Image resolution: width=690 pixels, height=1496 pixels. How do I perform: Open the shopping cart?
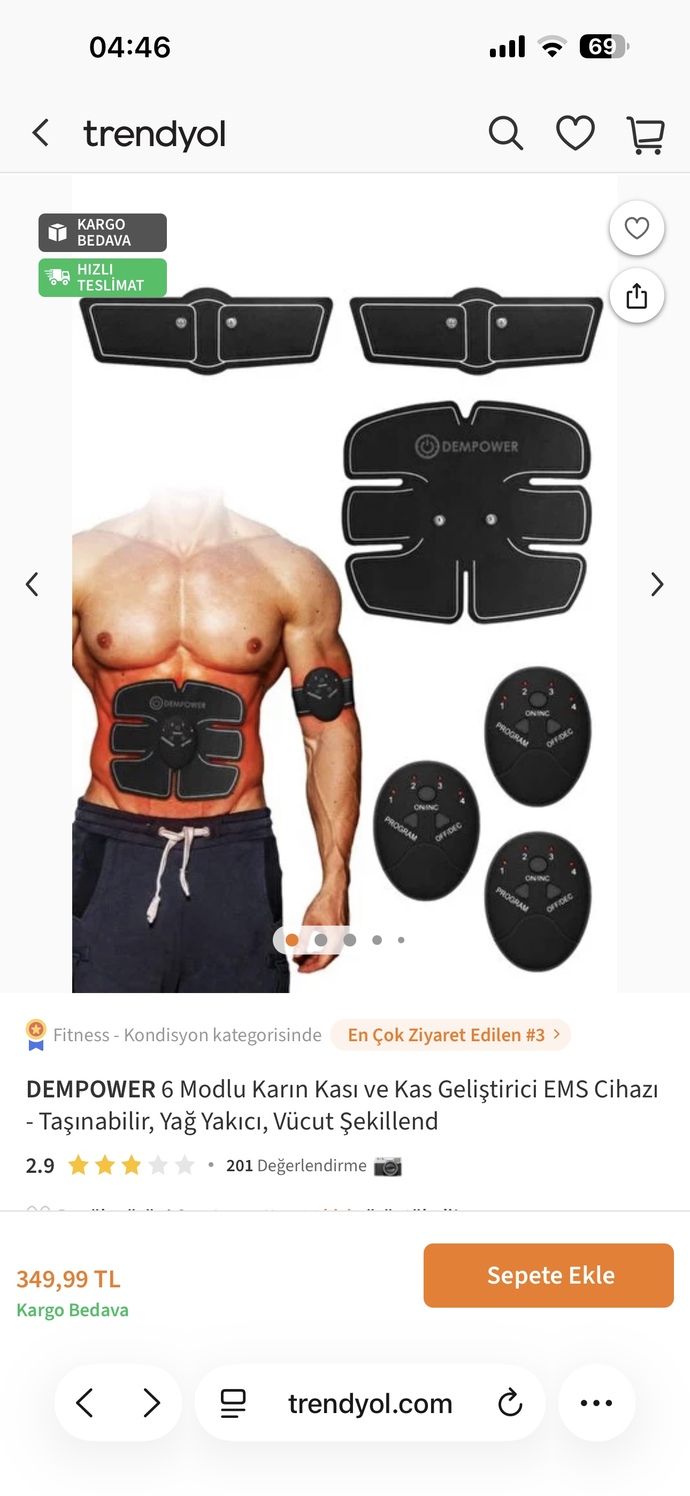pyautogui.click(x=645, y=134)
